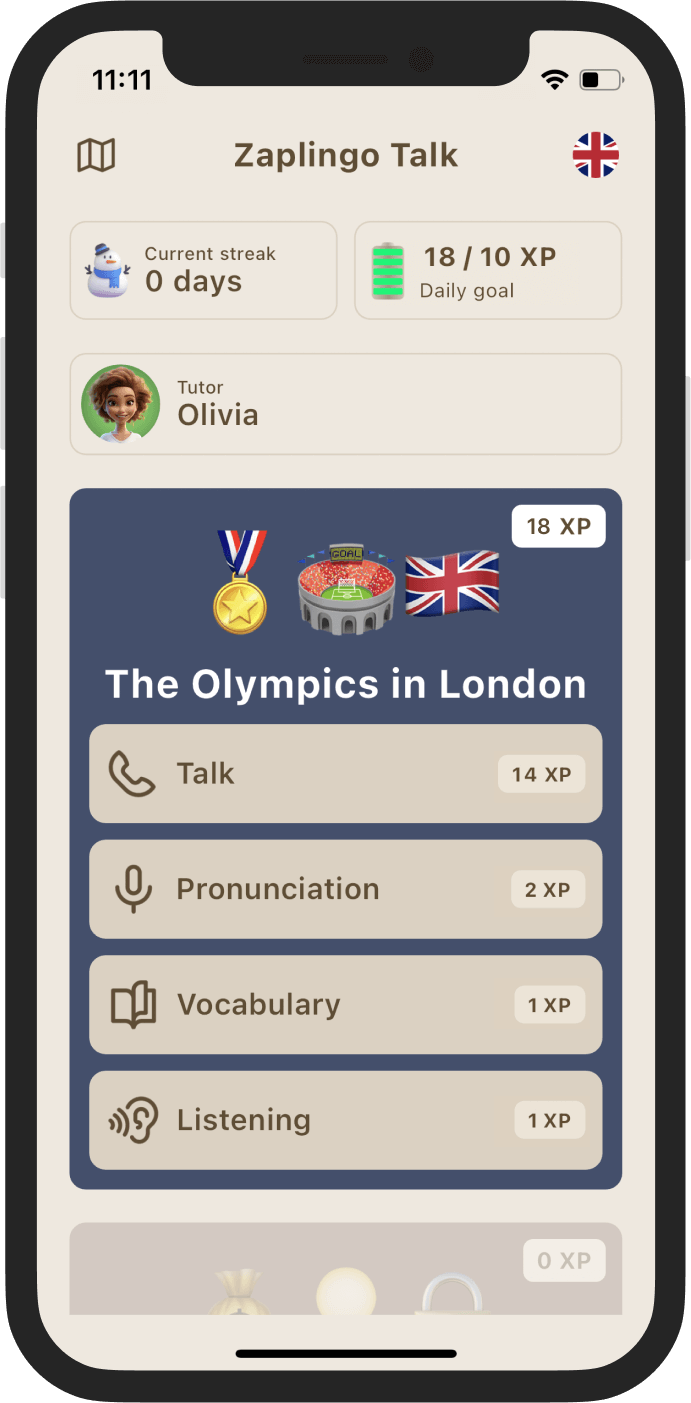Image resolution: width=691 pixels, height=1403 pixels.
Task: Change language via UK flag icon
Action: coord(595,155)
